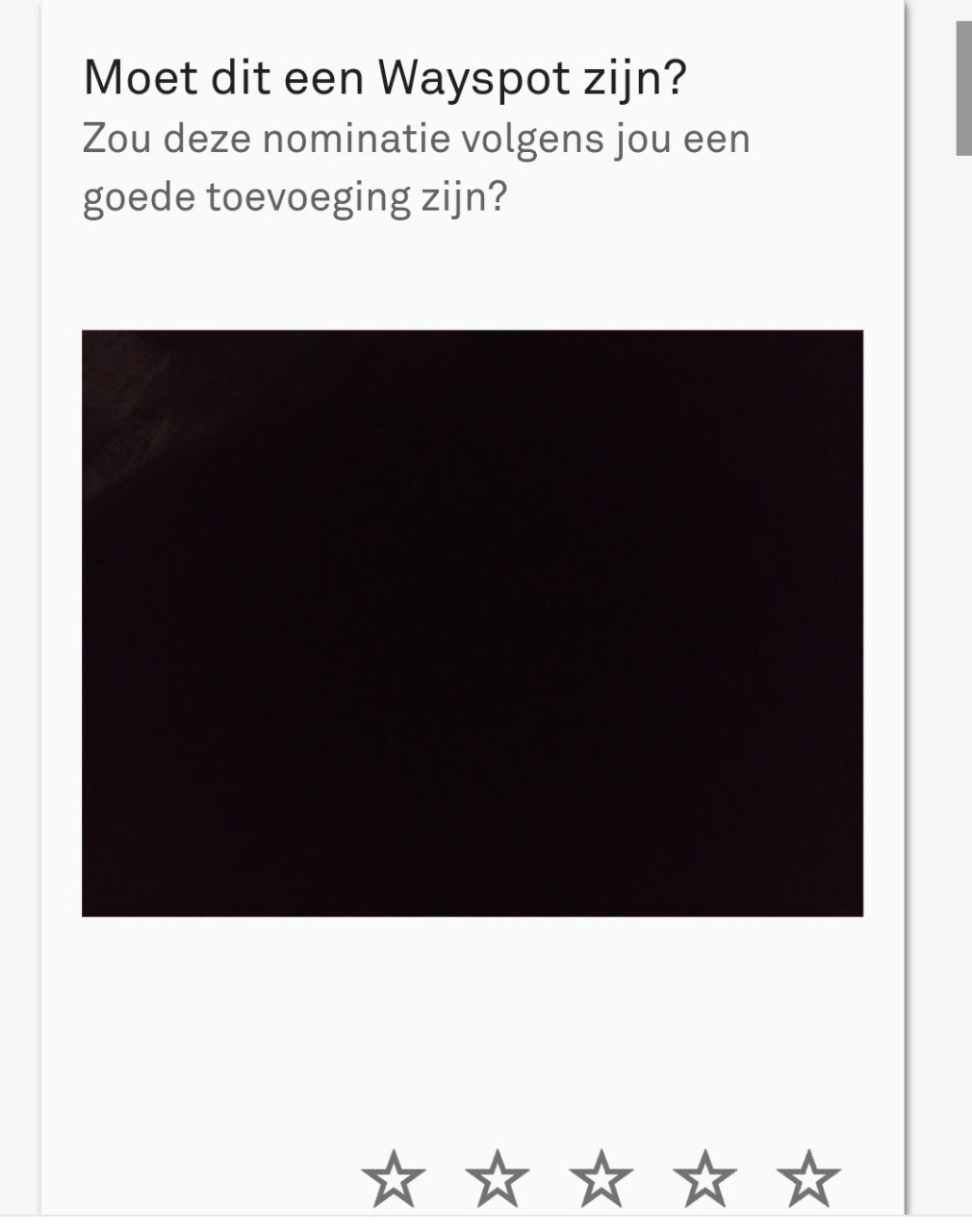Give the nomination five stars
The image size is (972, 1232).
(x=808, y=1178)
